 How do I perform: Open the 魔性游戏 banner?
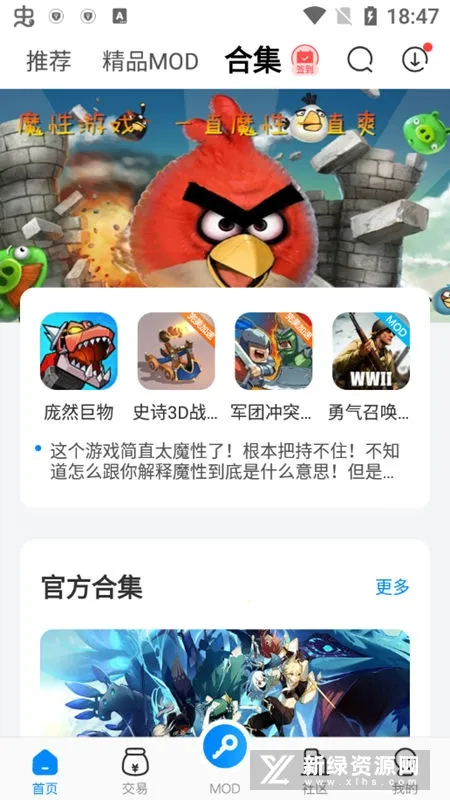225,189
